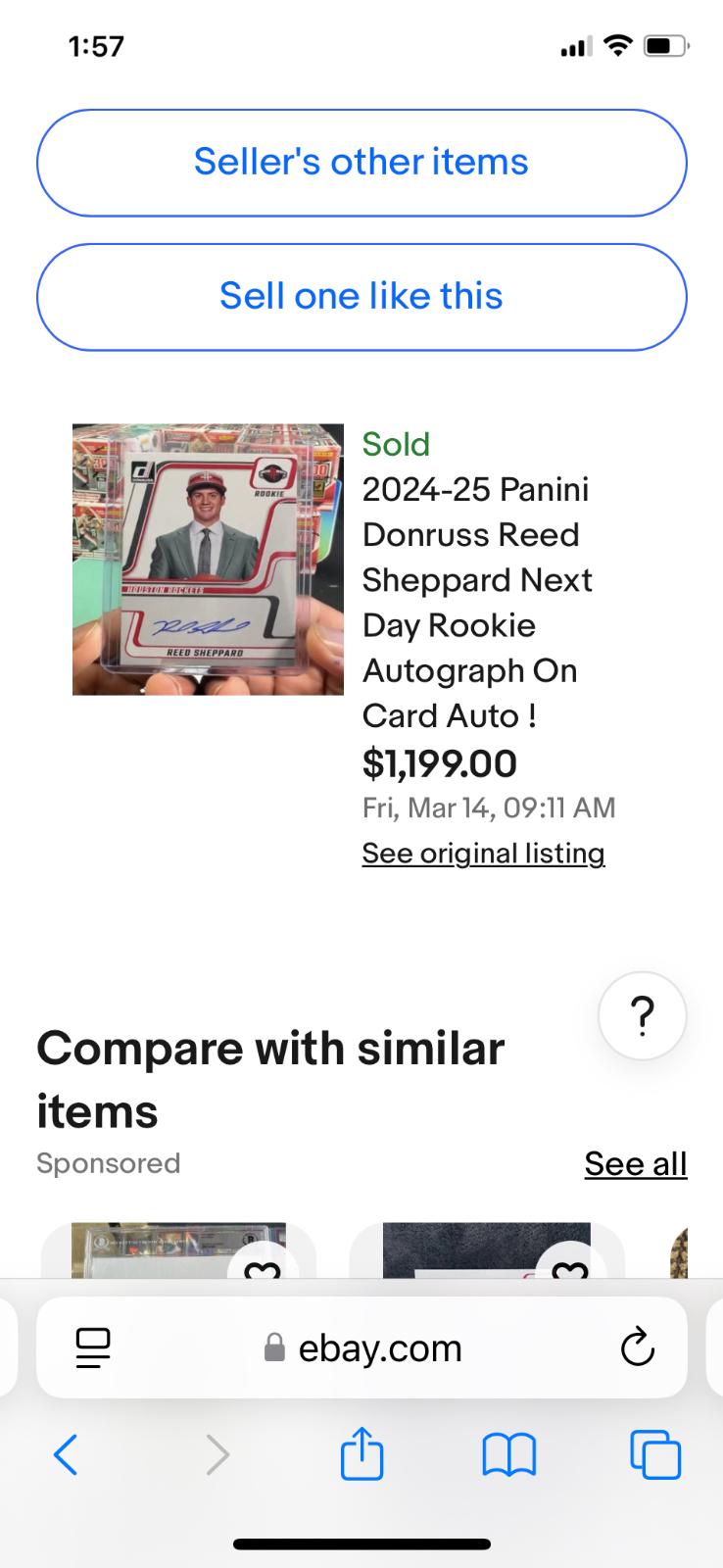The image size is (723, 1568).
Task: Go back to the previous page
Action: pos(66,1454)
